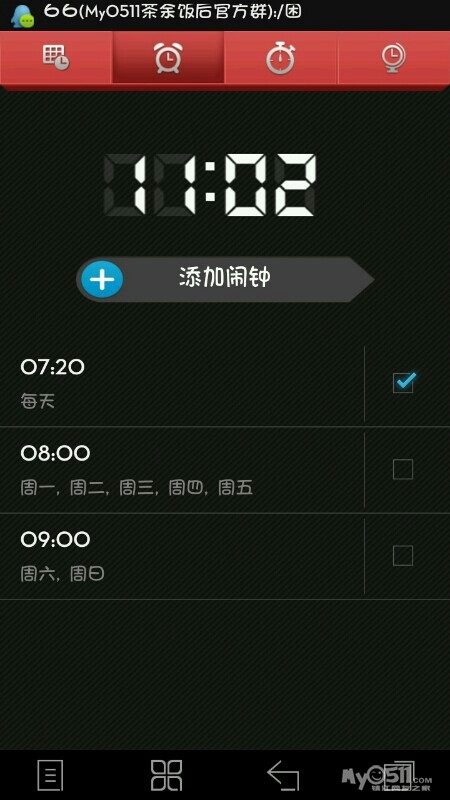This screenshot has width=450, height=800.
Task: Open the stopwatch tab
Action: (281, 57)
